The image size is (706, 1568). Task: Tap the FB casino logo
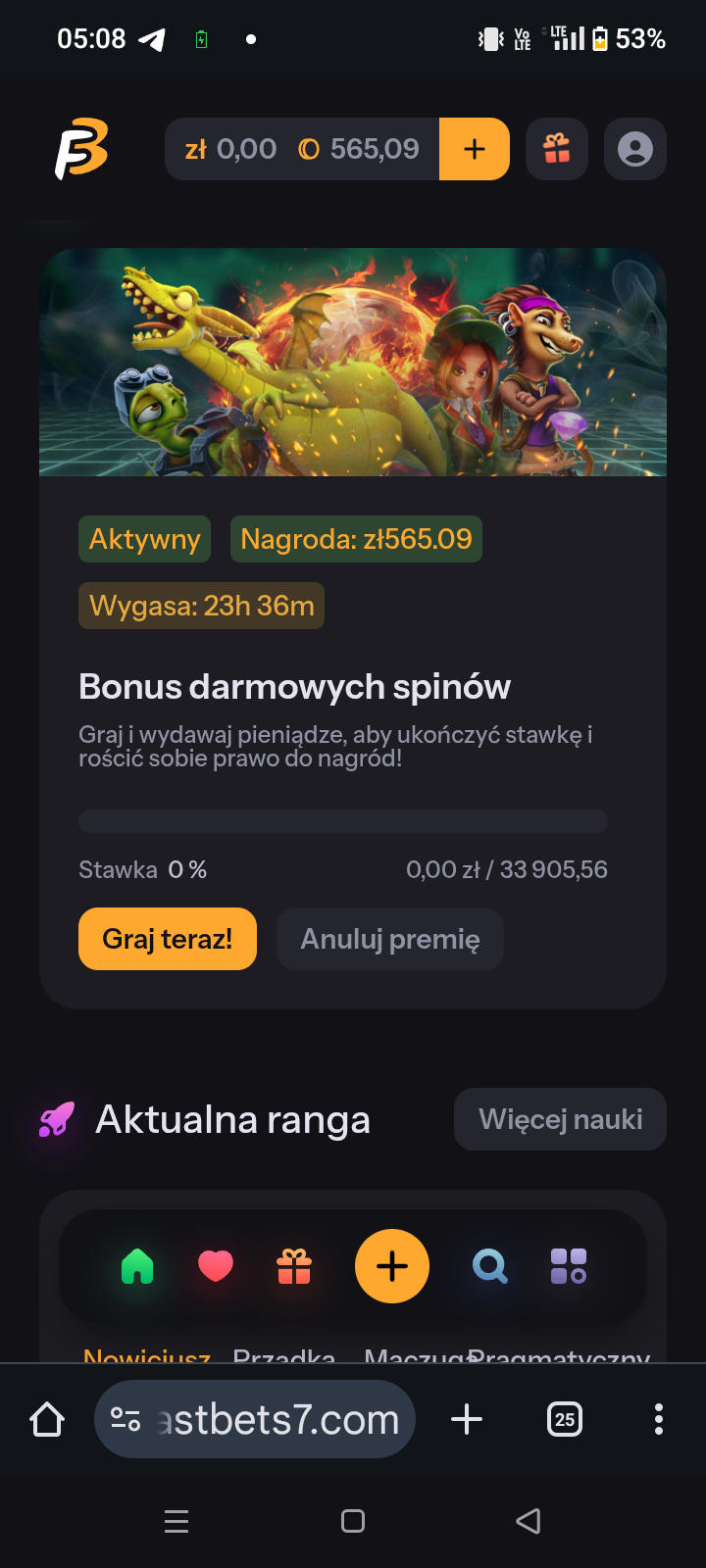[78, 147]
